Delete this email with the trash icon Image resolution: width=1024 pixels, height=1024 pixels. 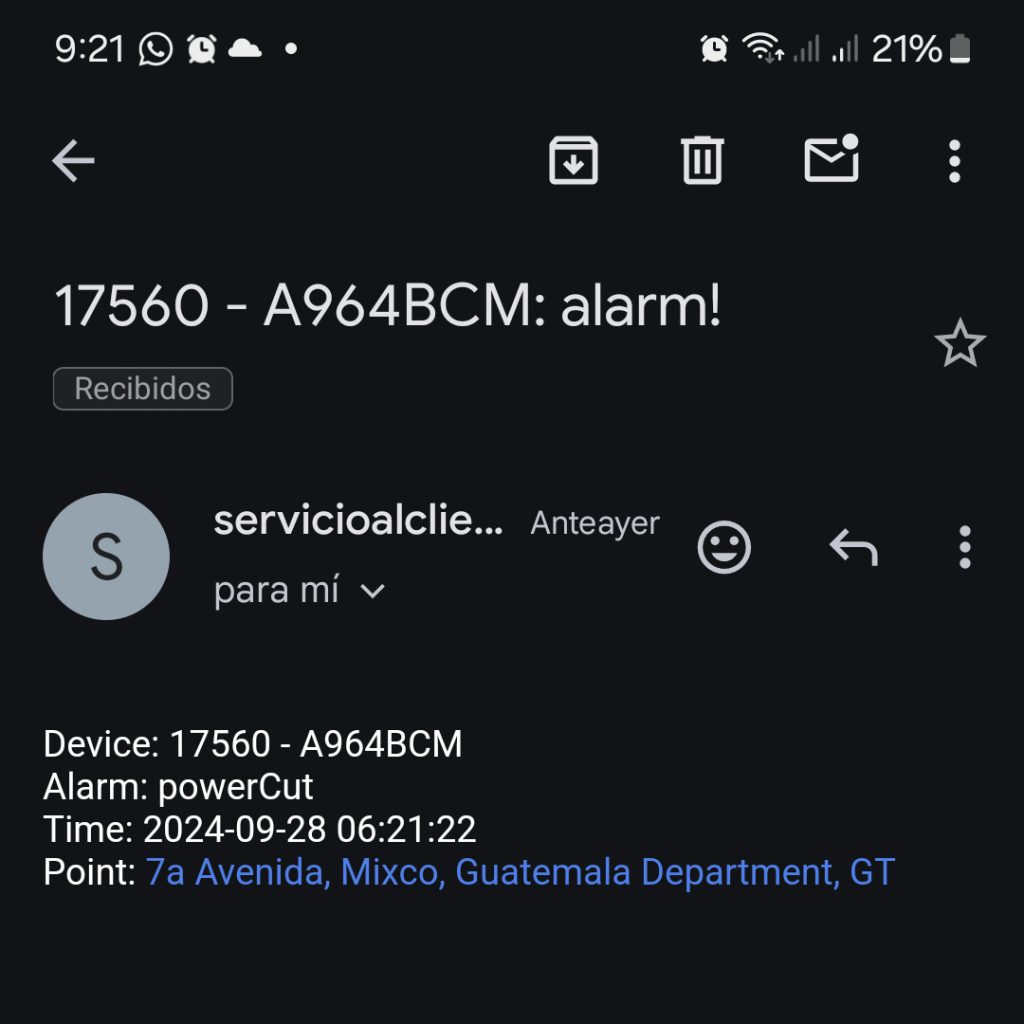pyautogui.click(x=702, y=161)
